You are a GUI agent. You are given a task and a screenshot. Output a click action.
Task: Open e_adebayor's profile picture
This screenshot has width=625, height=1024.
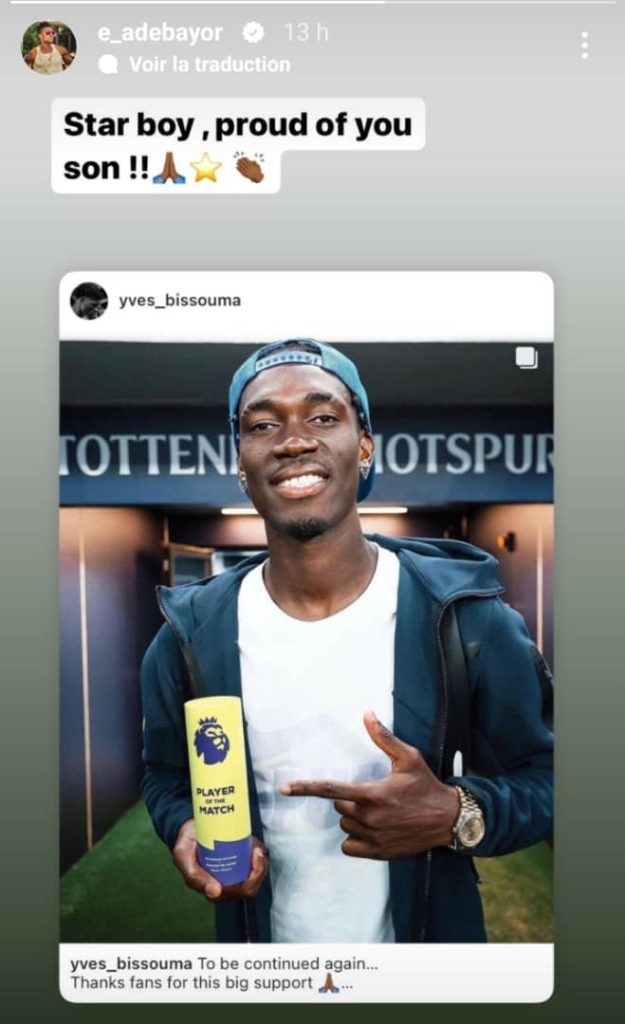pos(48,47)
